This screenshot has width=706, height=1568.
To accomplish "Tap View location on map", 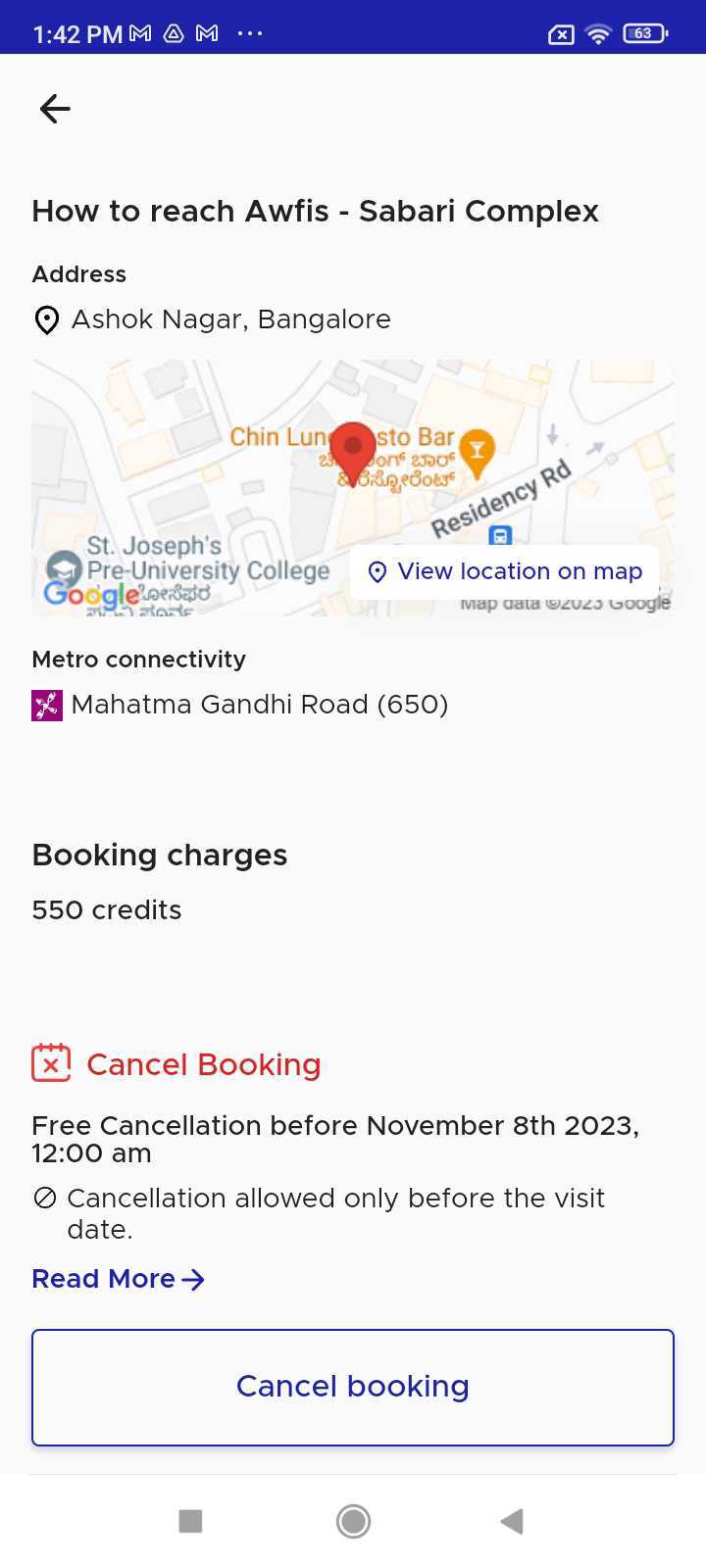I will (x=505, y=571).
